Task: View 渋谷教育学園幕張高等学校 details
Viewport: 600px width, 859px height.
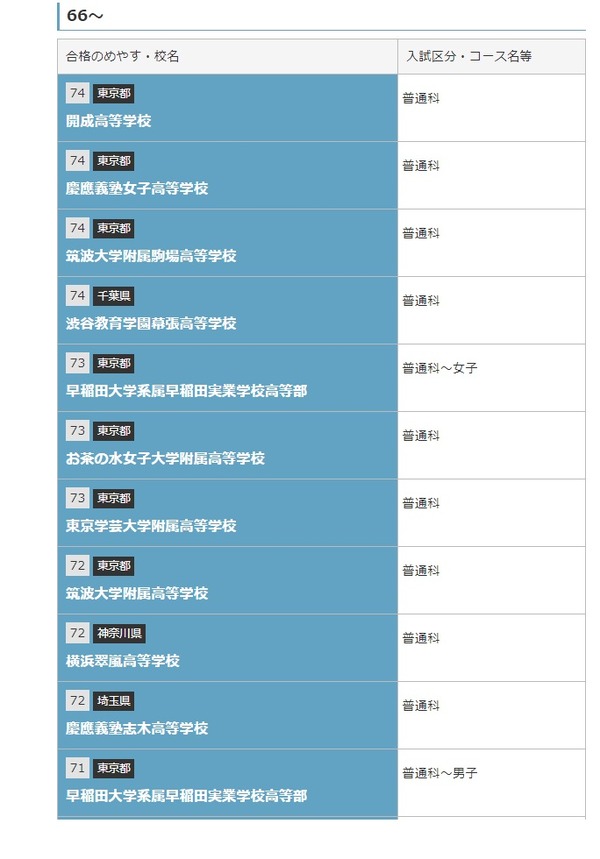Action: pos(151,323)
